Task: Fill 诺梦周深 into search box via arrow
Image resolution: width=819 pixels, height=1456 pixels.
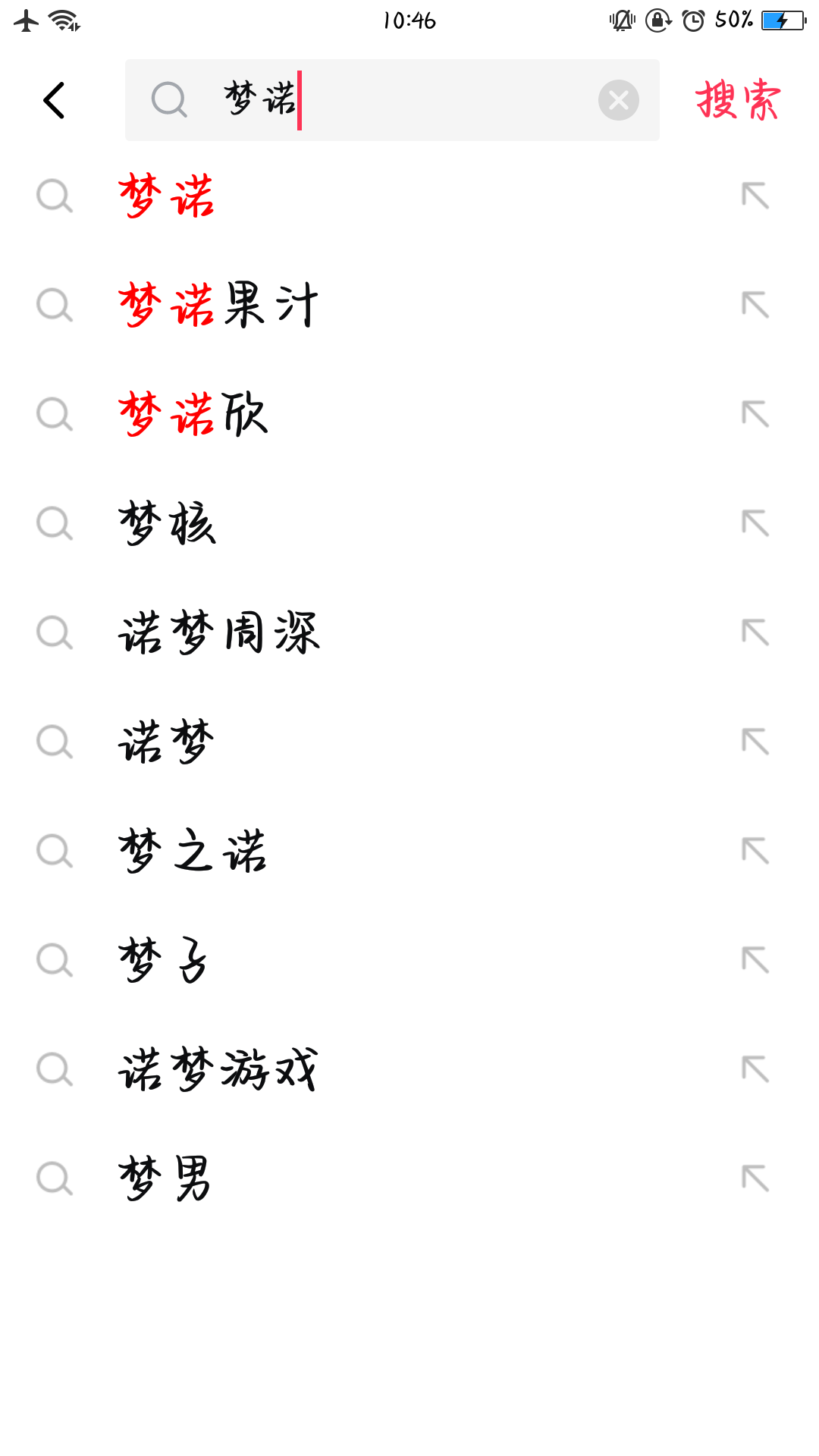Action: (755, 633)
